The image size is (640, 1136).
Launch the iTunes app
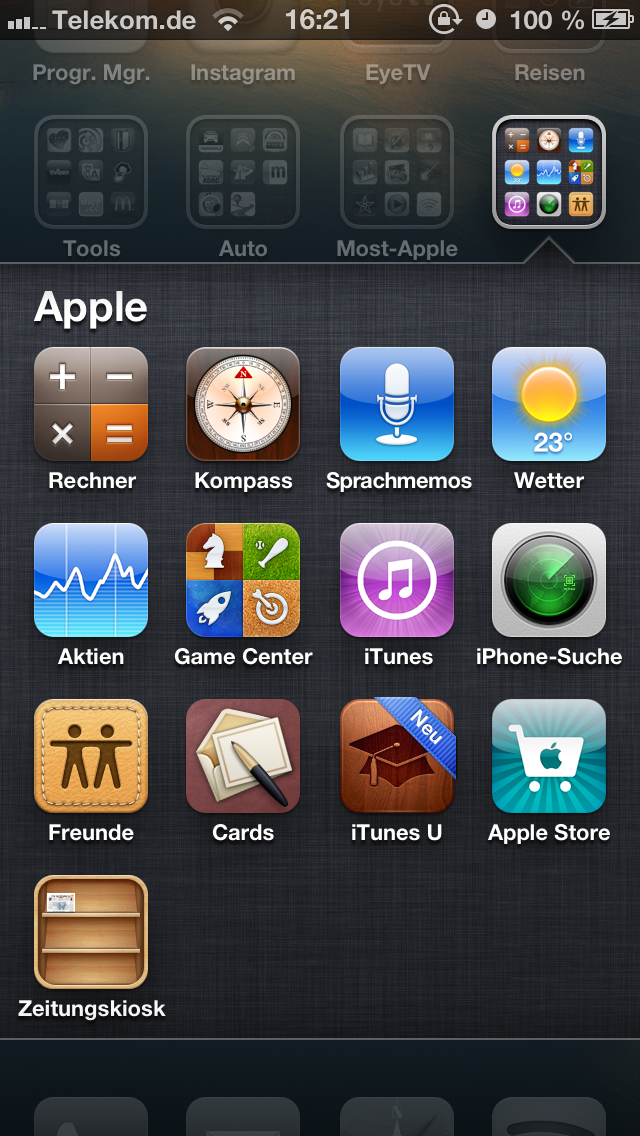click(396, 580)
